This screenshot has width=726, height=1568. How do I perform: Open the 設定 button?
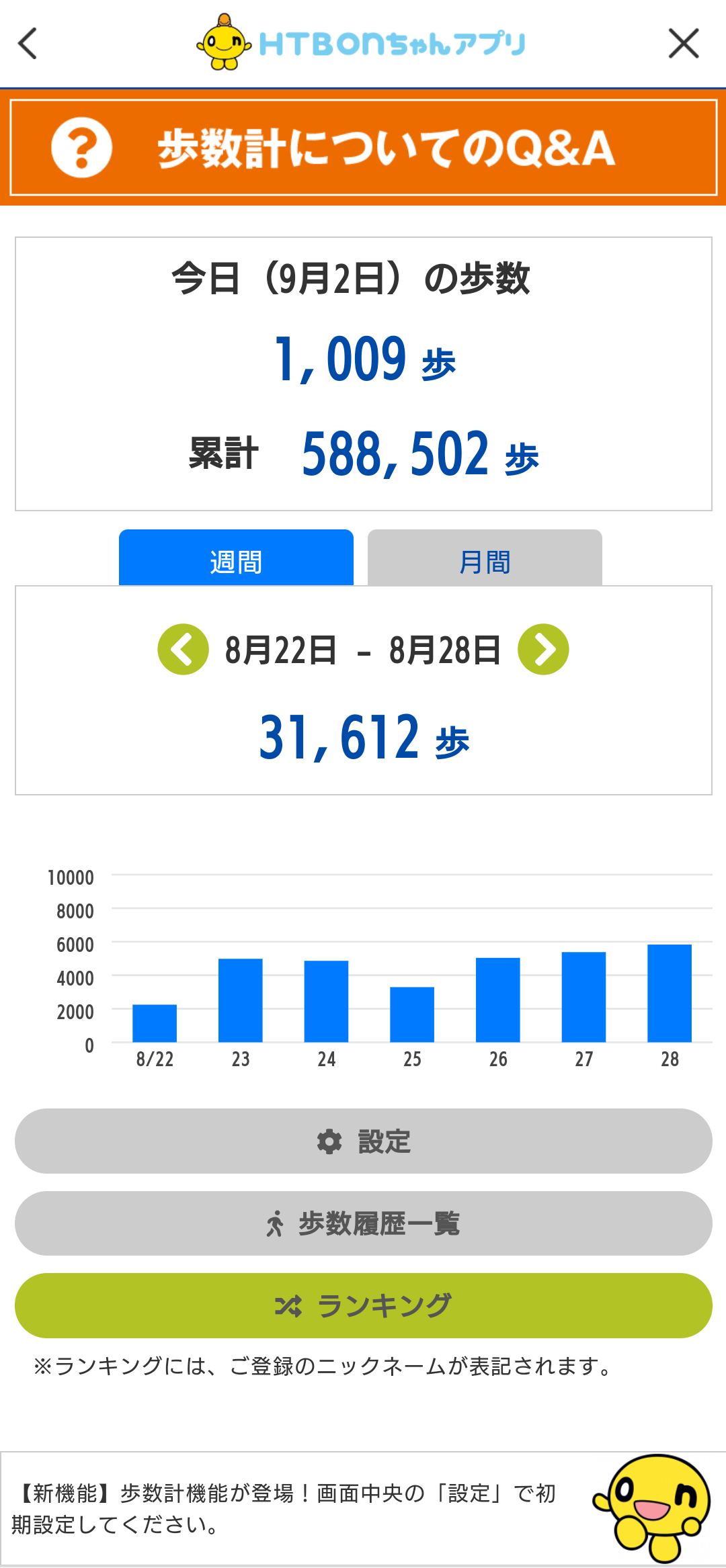(363, 1141)
